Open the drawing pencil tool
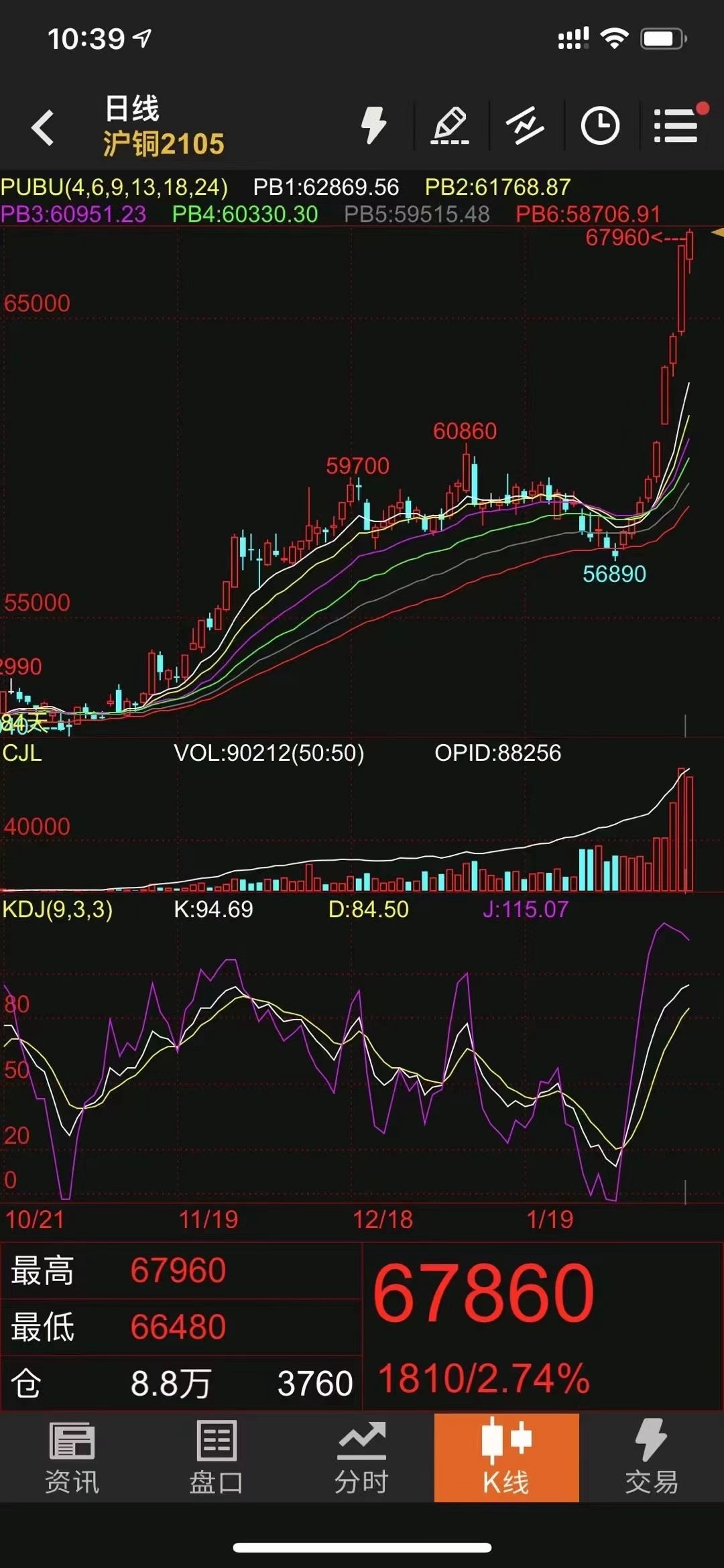The width and height of the screenshot is (724, 1568). click(450, 125)
